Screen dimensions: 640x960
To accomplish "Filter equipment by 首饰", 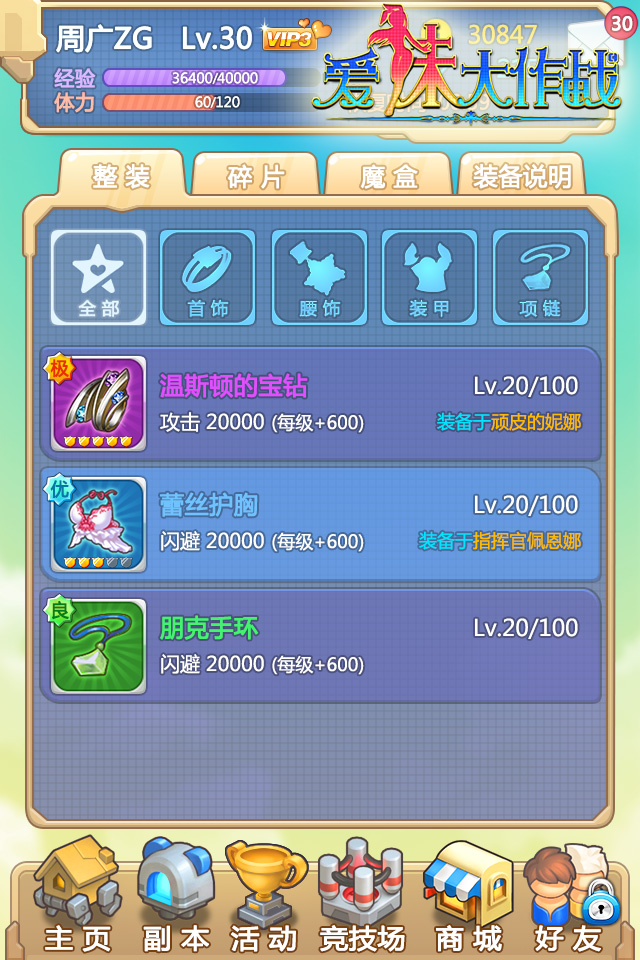I will (208, 278).
